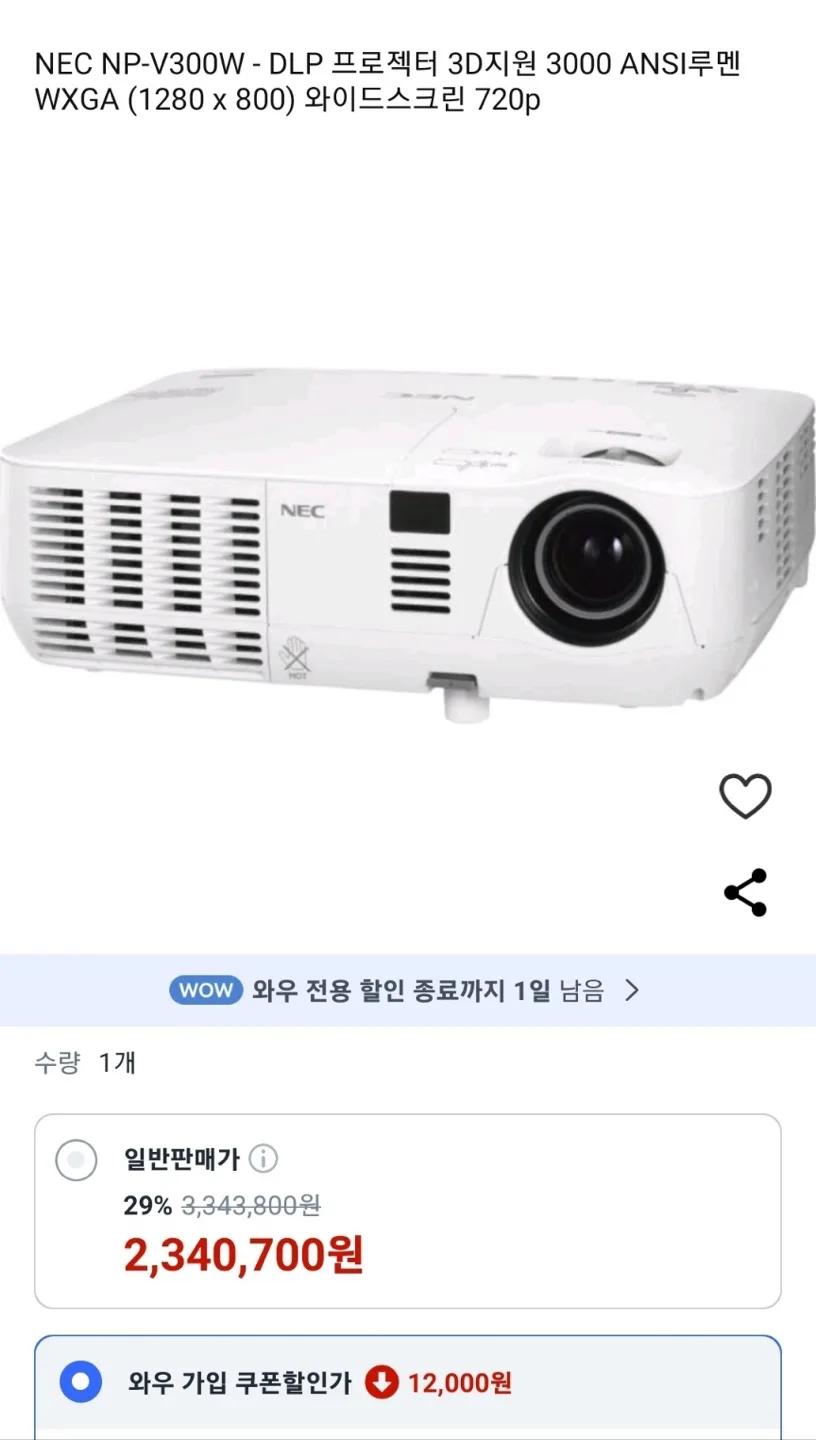Viewport: 816px width, 1440px height.
Task: Expand WOW discount details via right chevron
Action: [632, 991]
